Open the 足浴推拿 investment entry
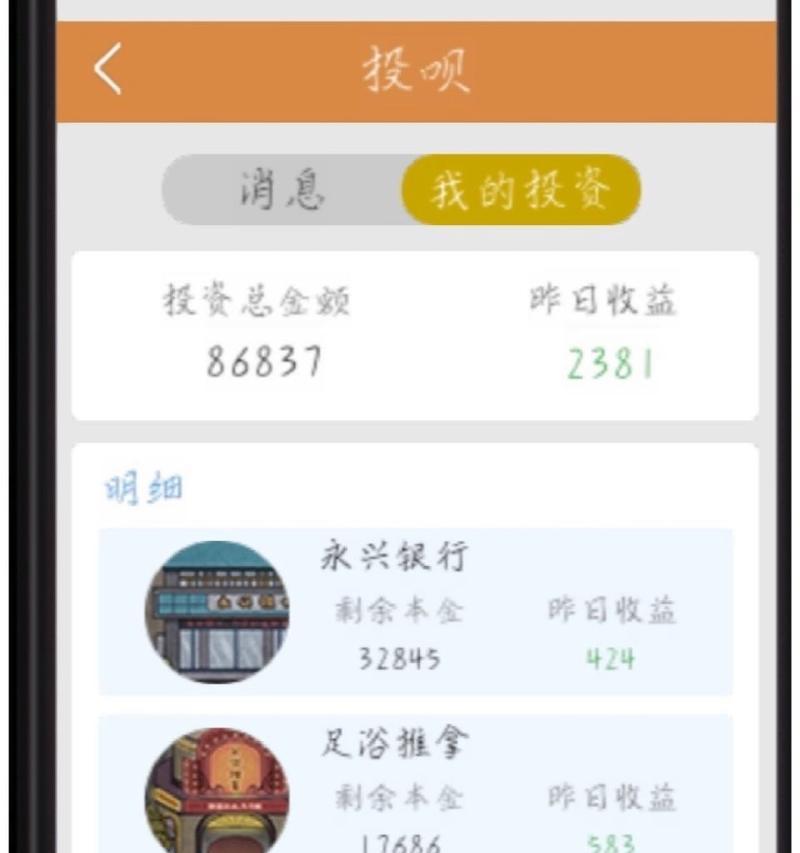 click(x=415, y=785)
